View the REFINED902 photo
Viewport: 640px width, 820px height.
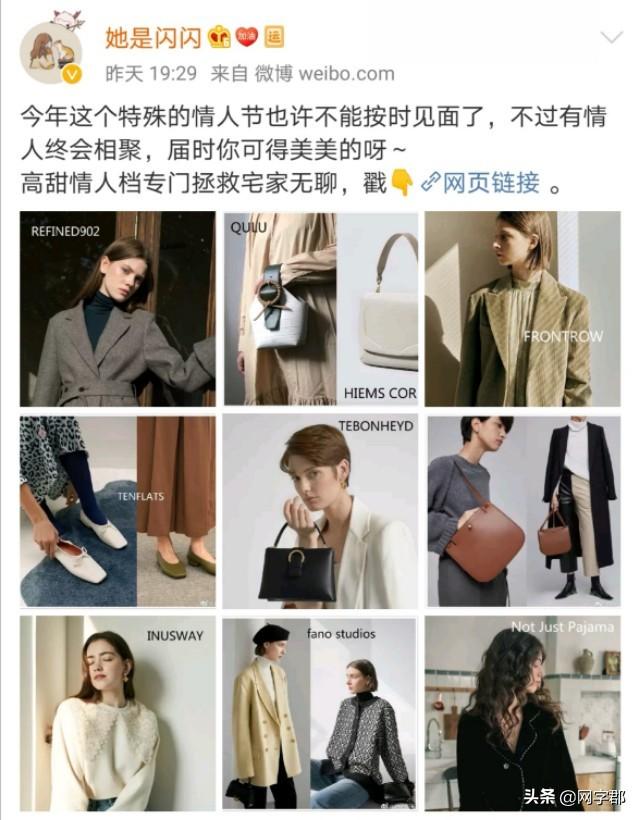[117, 308]
